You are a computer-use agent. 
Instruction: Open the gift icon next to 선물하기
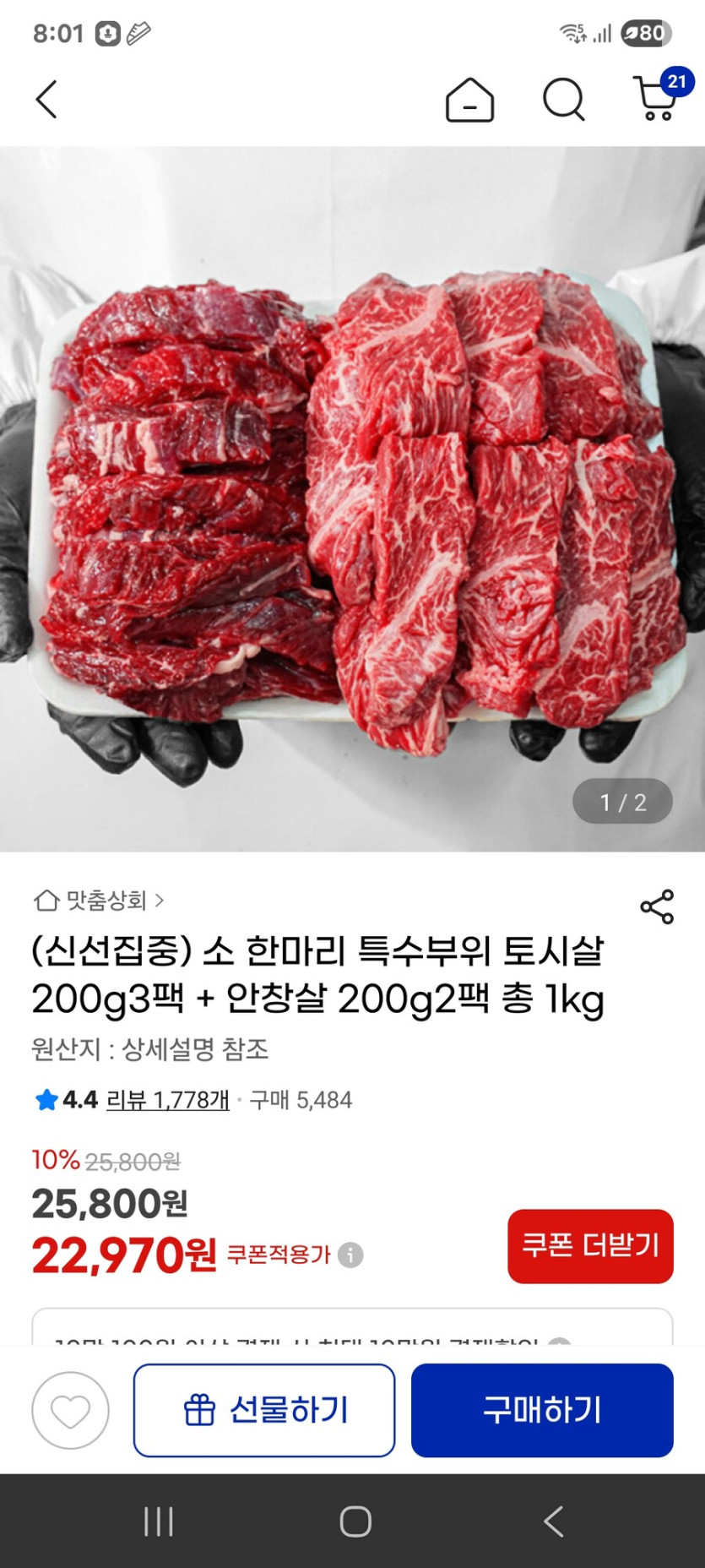(x=199, y=1409)
